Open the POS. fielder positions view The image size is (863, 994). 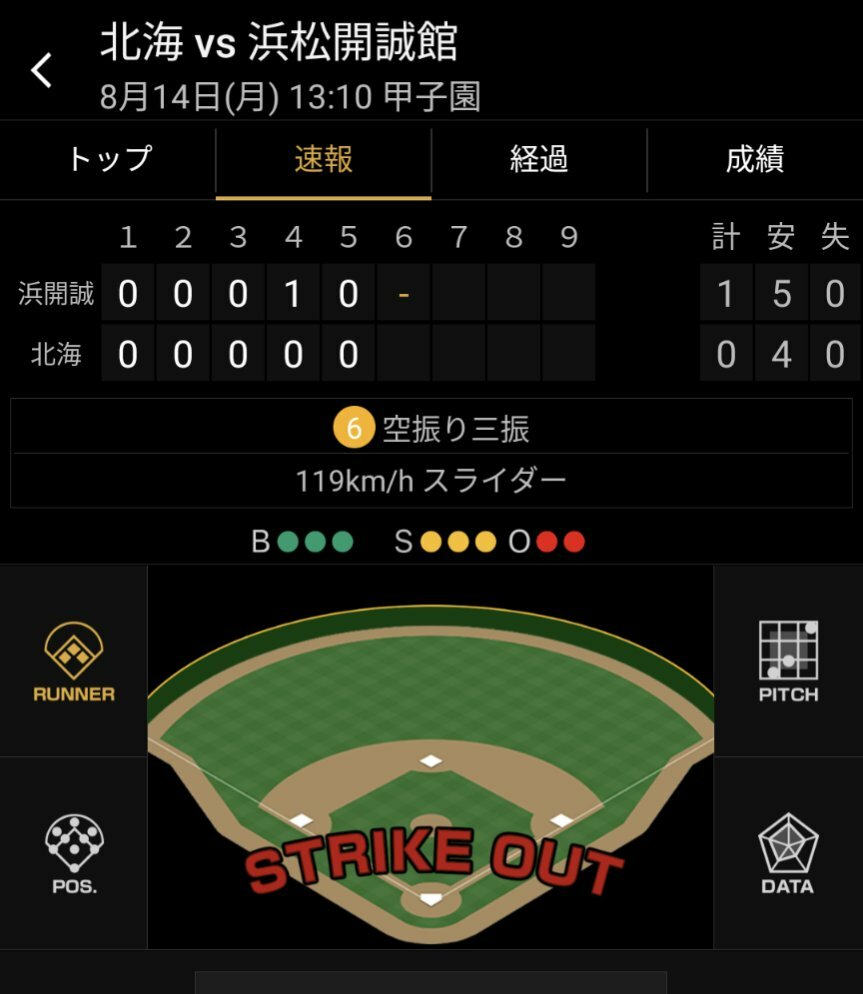(74, 853)
